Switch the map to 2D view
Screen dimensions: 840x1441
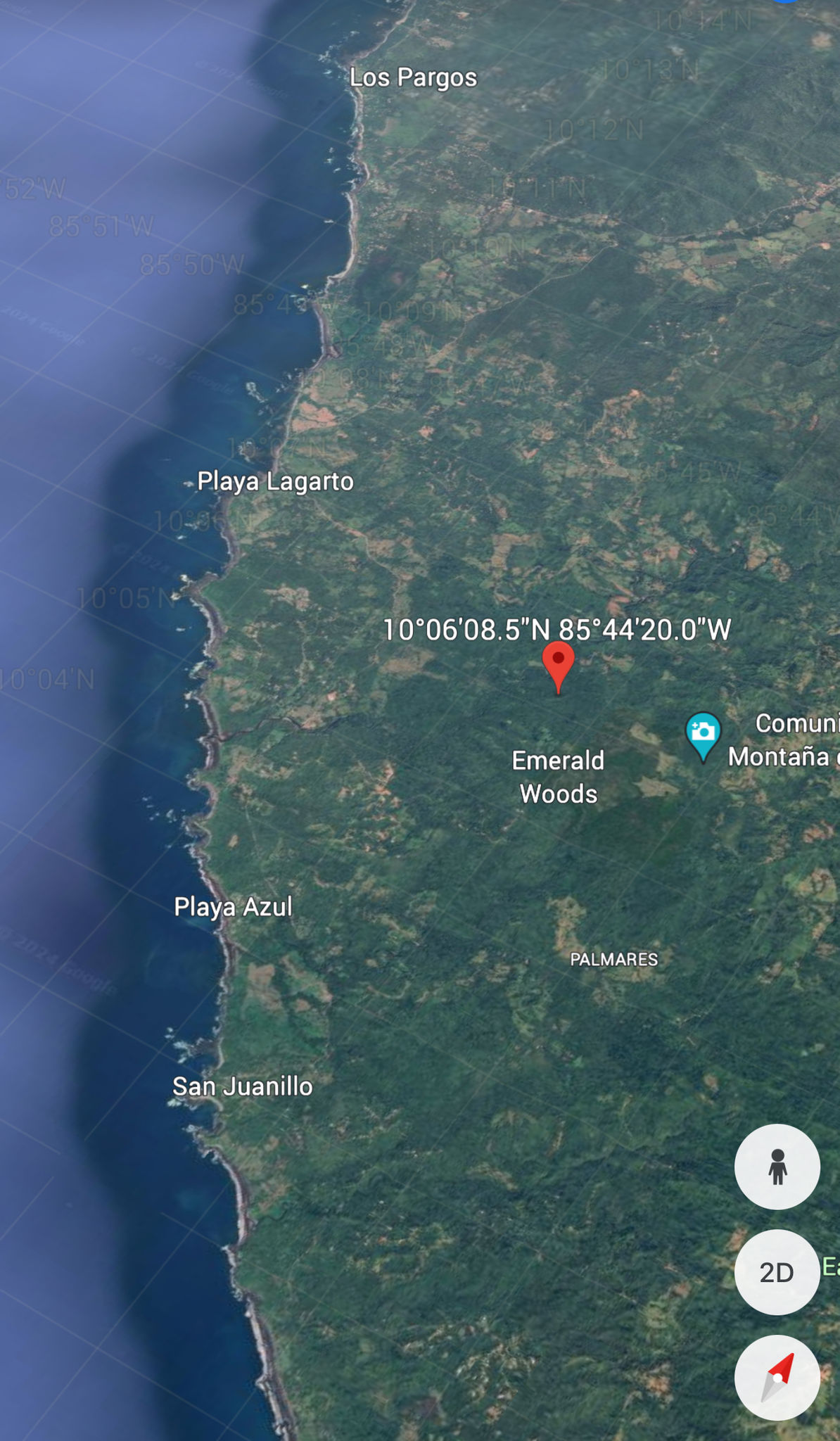coord(777,1272)
